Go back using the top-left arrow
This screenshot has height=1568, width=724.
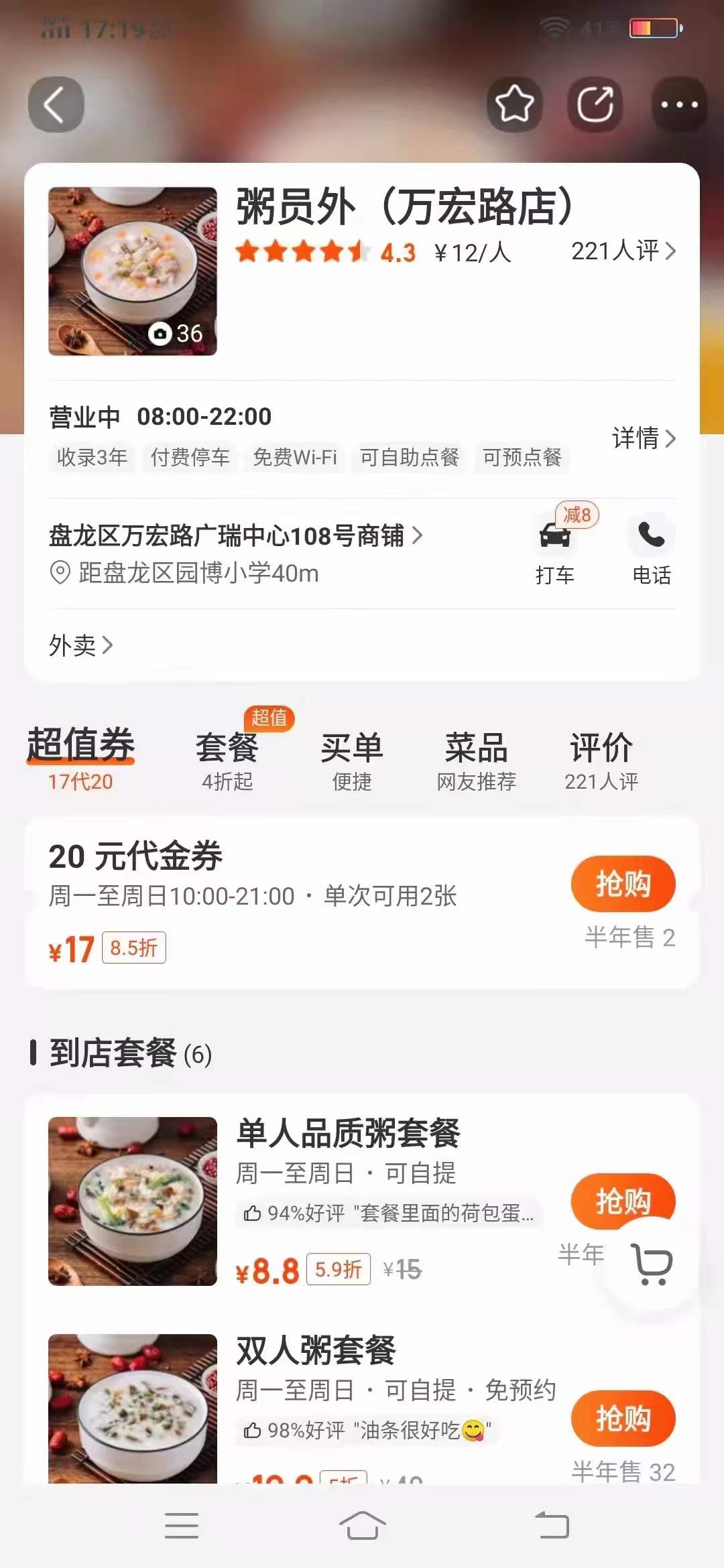click(x=56, y=105)
